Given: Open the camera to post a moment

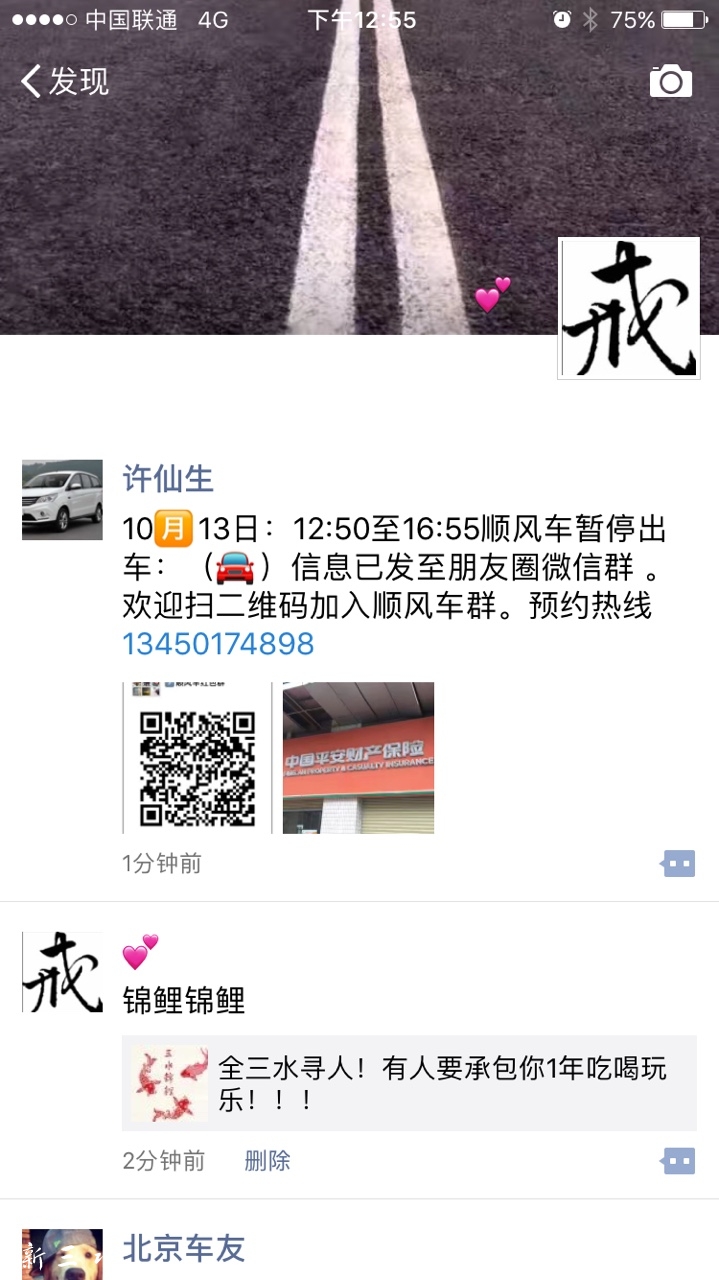Looking at the screenshot, I should (x=670, y=81).
